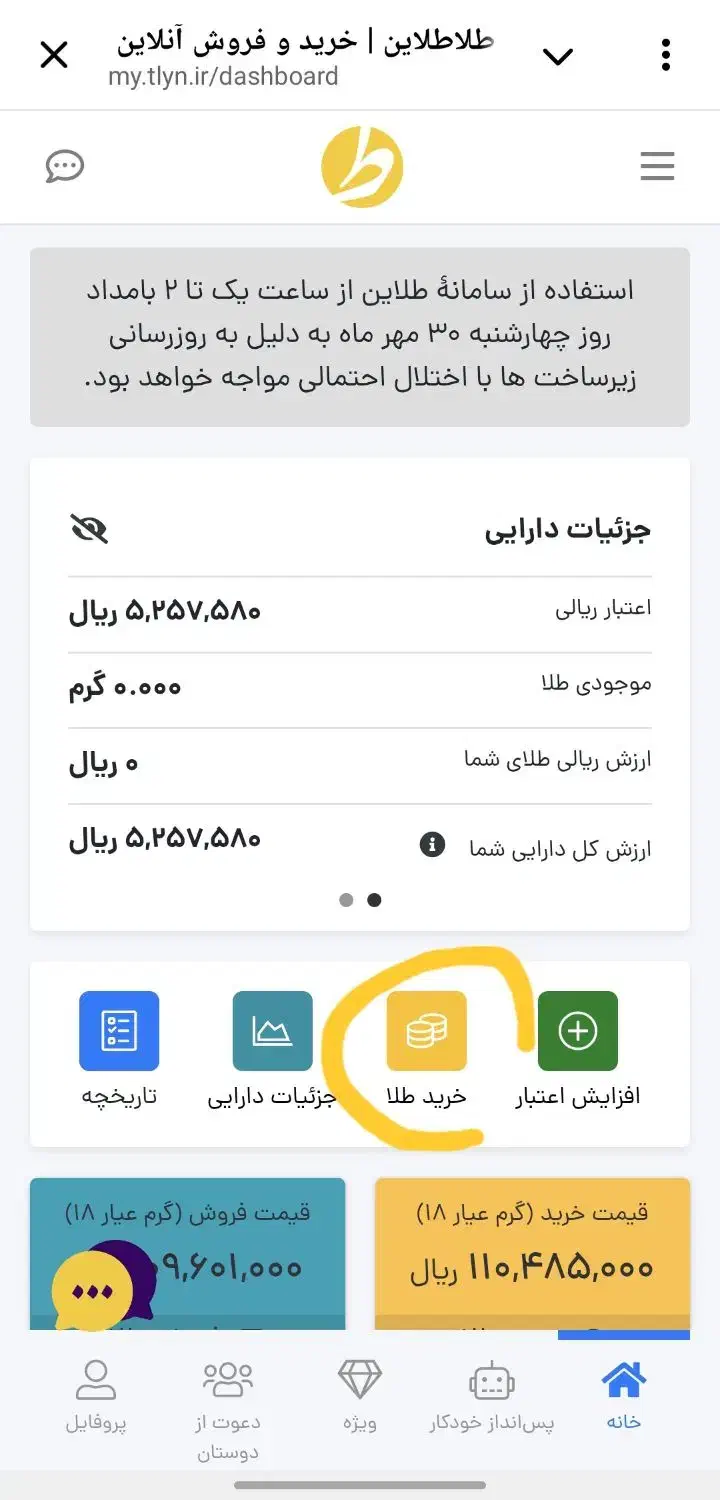
Task: Tap the Tlyn yellow logo at the top
Action: tap(361, 166)
